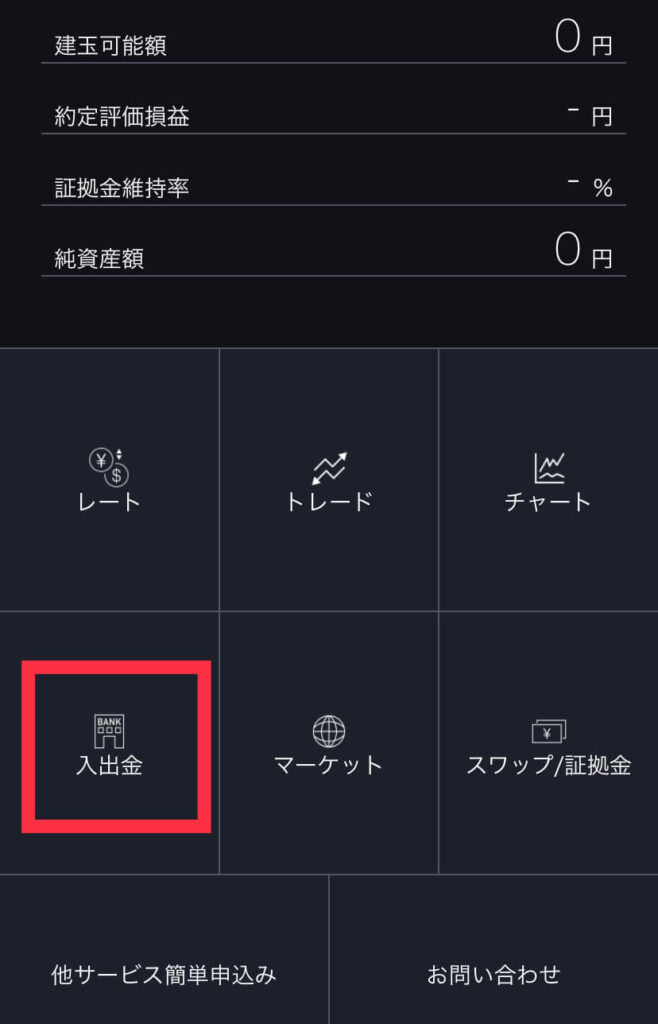Screen dimensions: 658x1024
Task: Open the トレード trade tile
Action: [329, 480]
